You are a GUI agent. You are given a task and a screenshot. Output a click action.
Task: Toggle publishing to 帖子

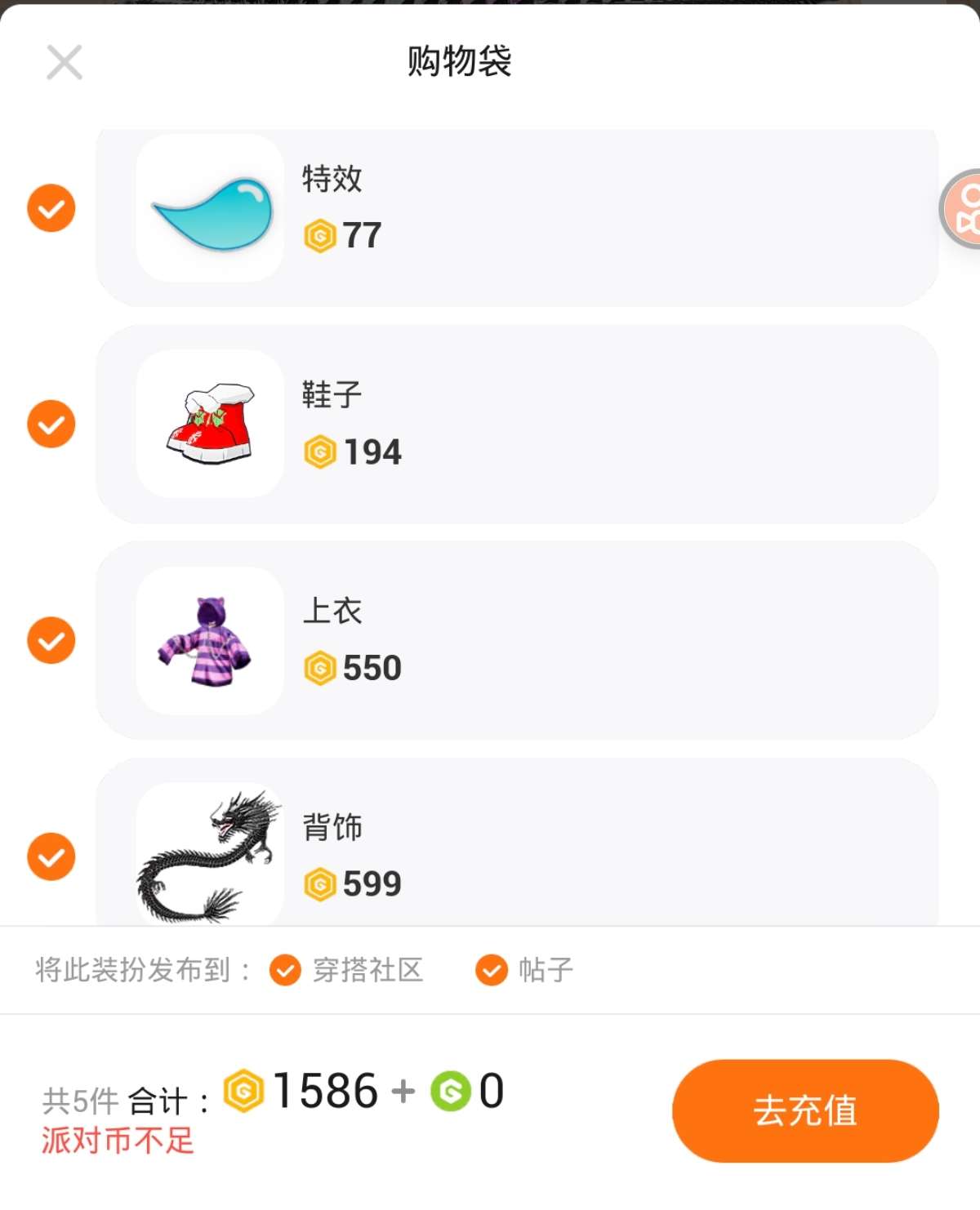492,970
